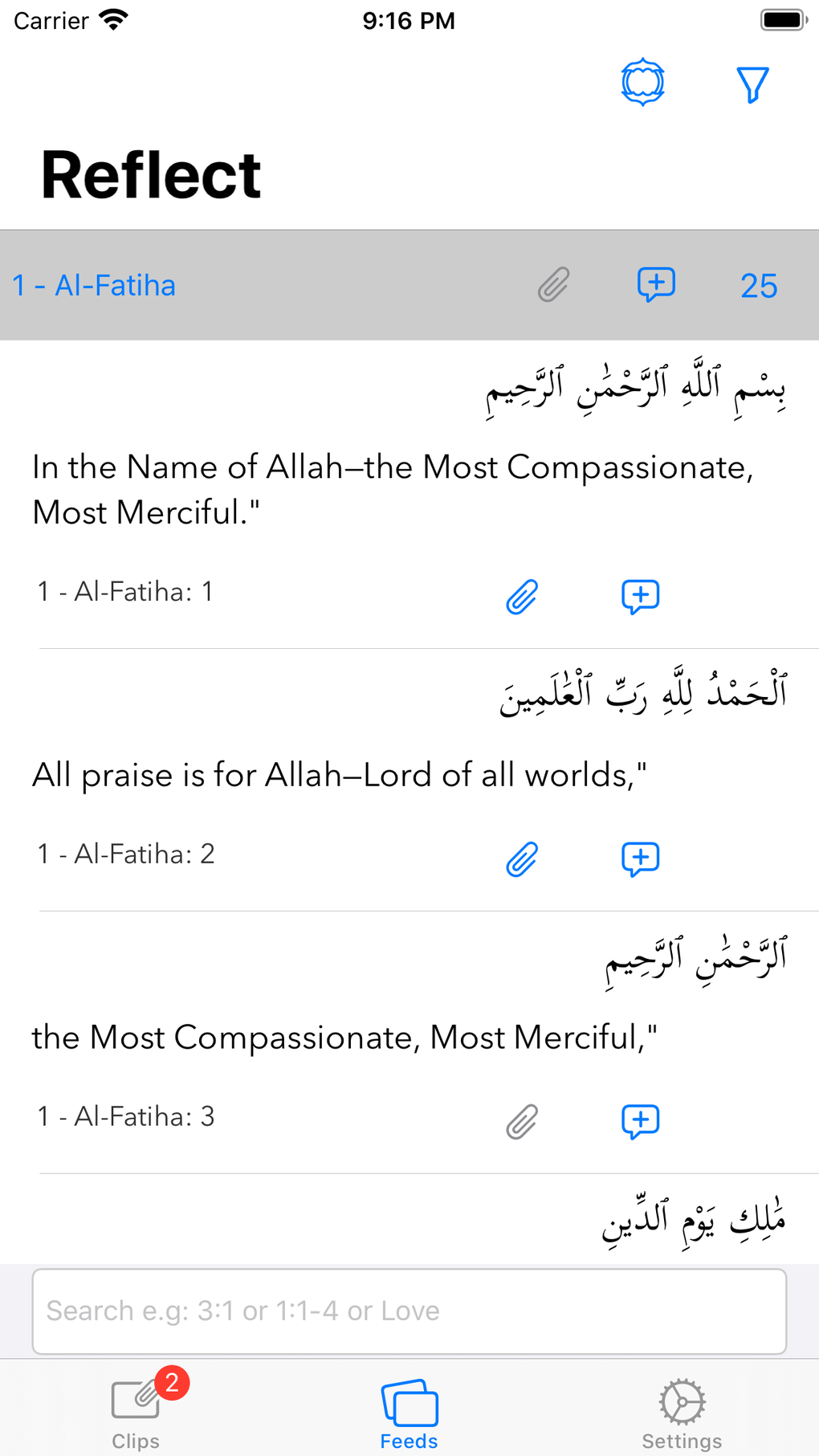
Task: Add reflection from the Al-Fatiha header
Action: pyautogui.click(x=656, y=284)
